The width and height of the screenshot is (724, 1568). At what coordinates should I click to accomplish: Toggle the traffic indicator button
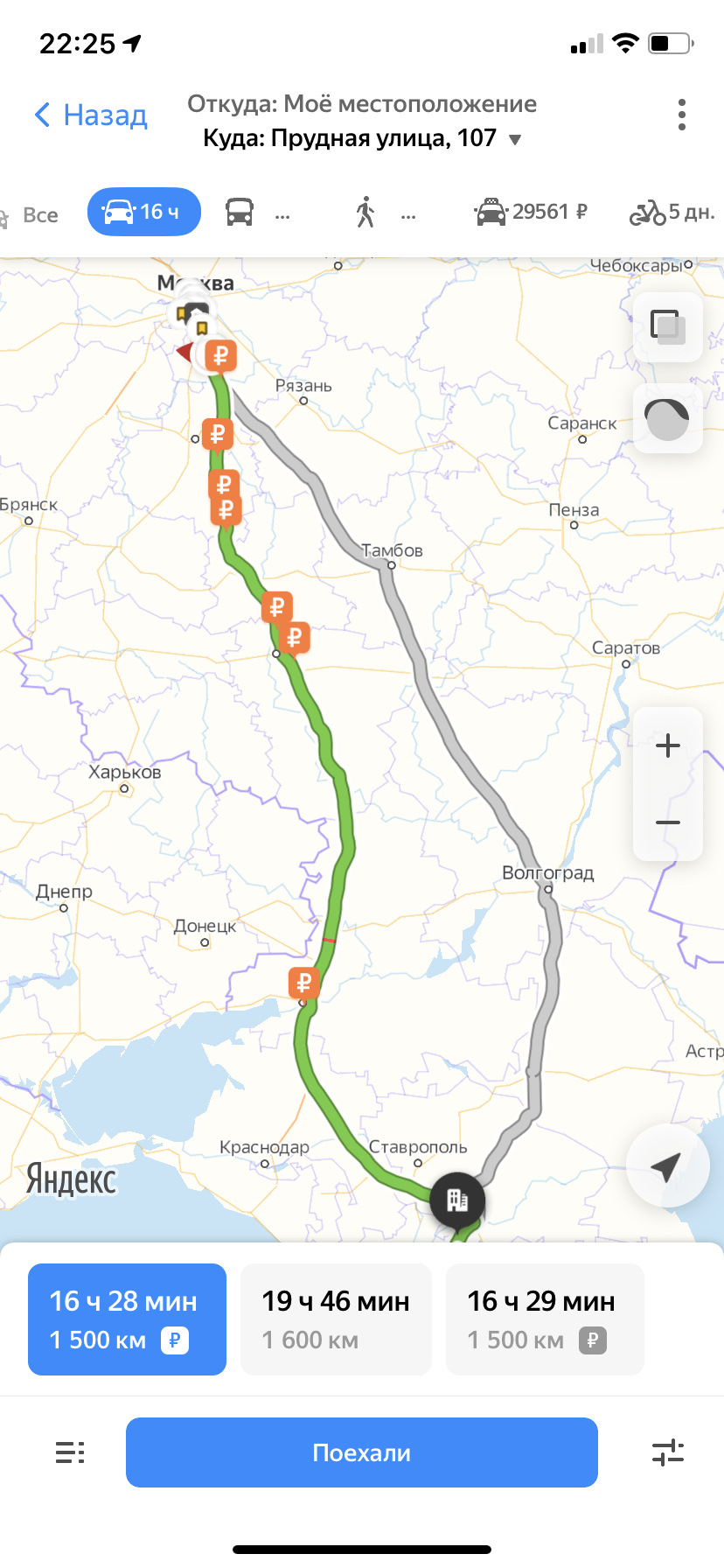tap(668, 418)
